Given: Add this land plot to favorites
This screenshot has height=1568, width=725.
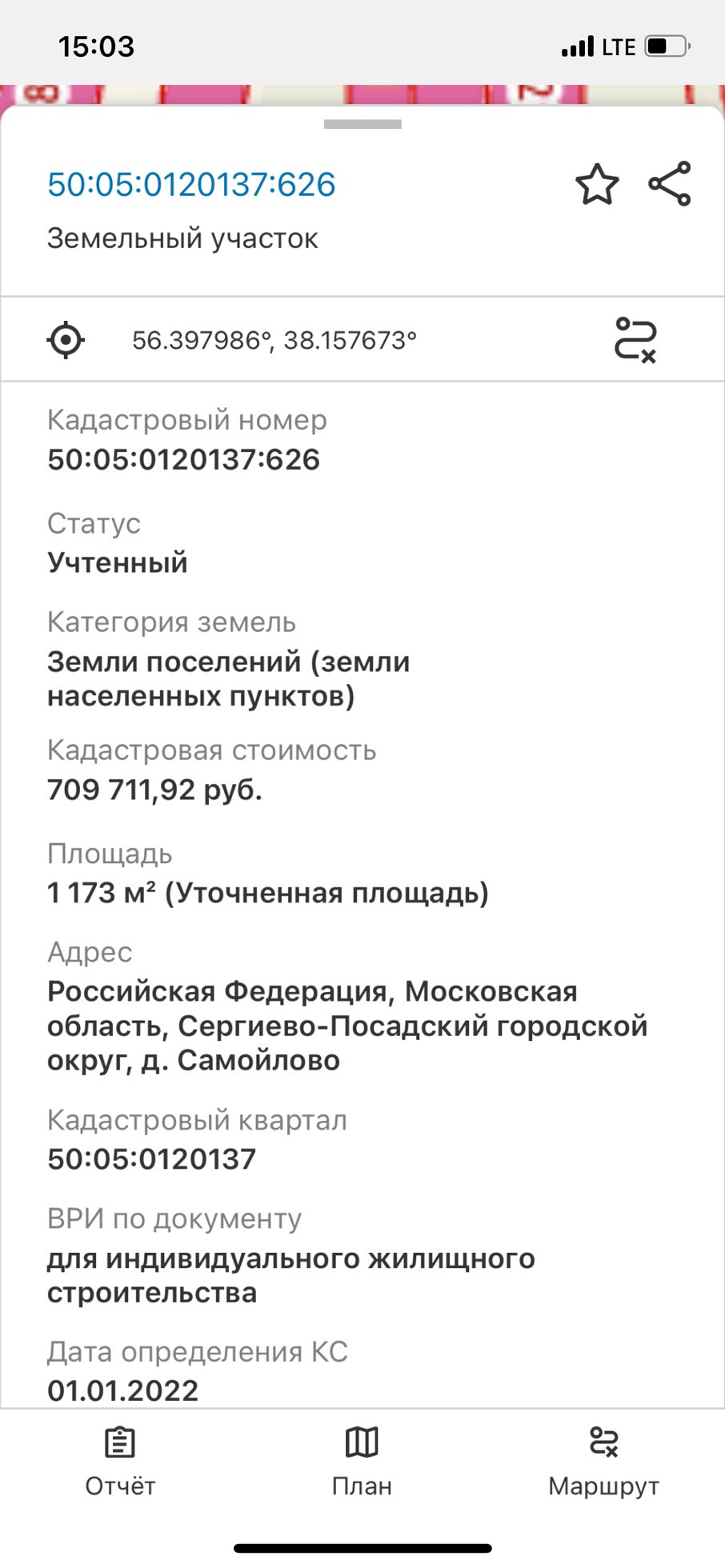Looking at the screenshot, I should [x=597, y=184].
